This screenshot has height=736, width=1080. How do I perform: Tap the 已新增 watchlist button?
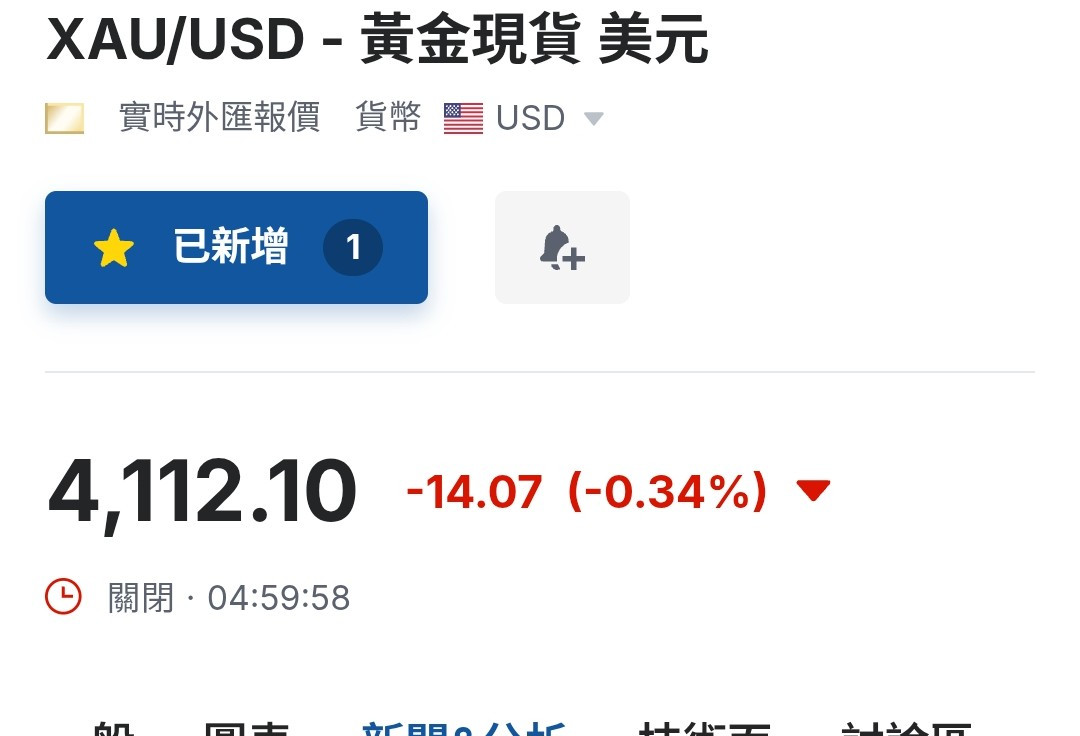click(236, 247)
